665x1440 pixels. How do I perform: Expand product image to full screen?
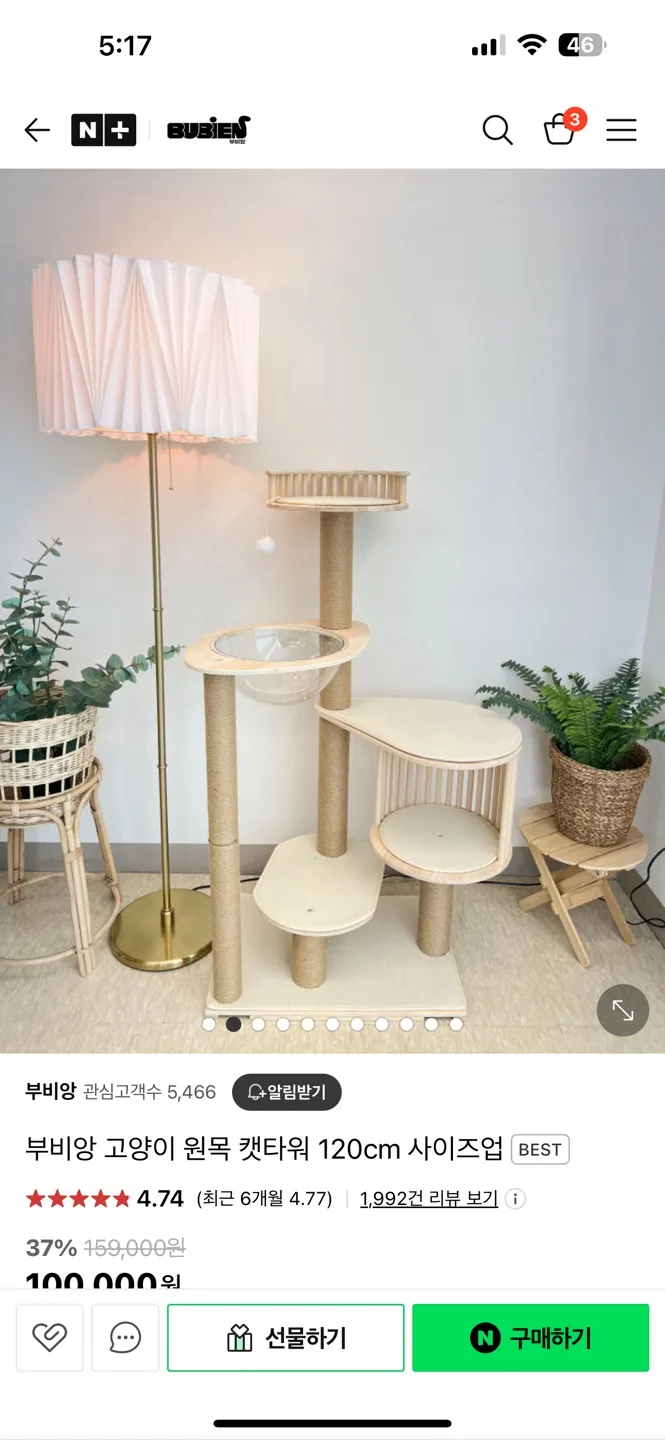click(x=622, y=1010)
